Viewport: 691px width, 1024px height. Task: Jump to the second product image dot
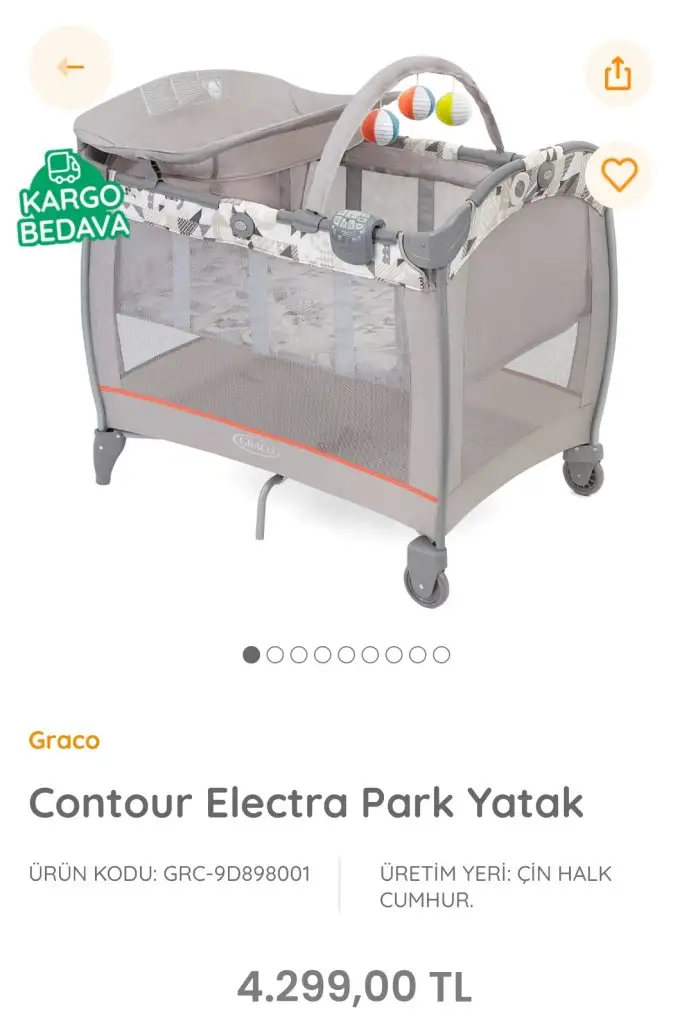[x=275, y=655]
